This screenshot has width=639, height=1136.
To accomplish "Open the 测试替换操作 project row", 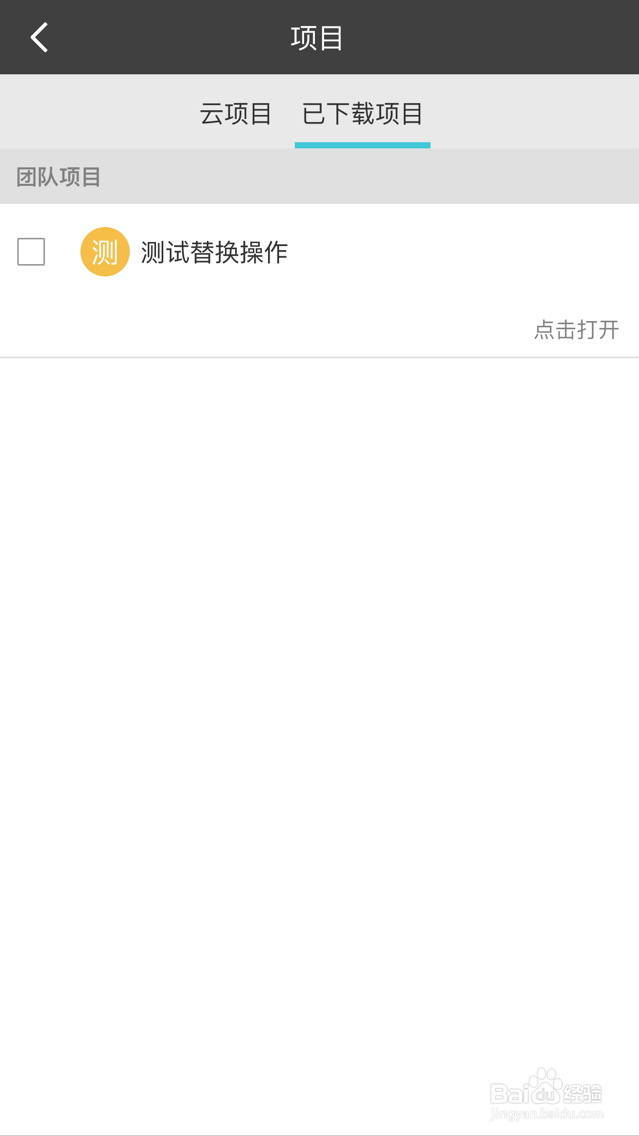I will (320, 280).
